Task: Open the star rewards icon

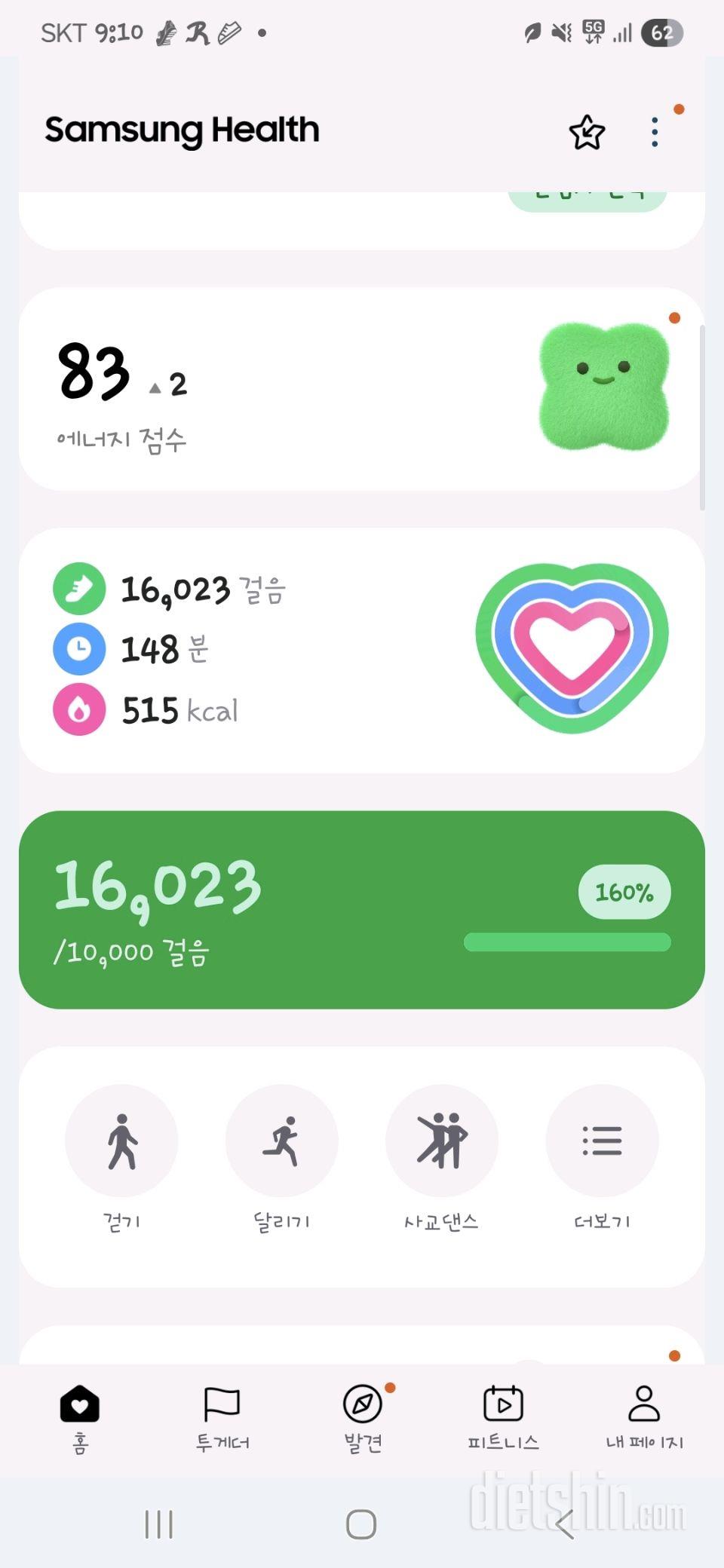Action: pyautogui.click(x=587, y=133)
